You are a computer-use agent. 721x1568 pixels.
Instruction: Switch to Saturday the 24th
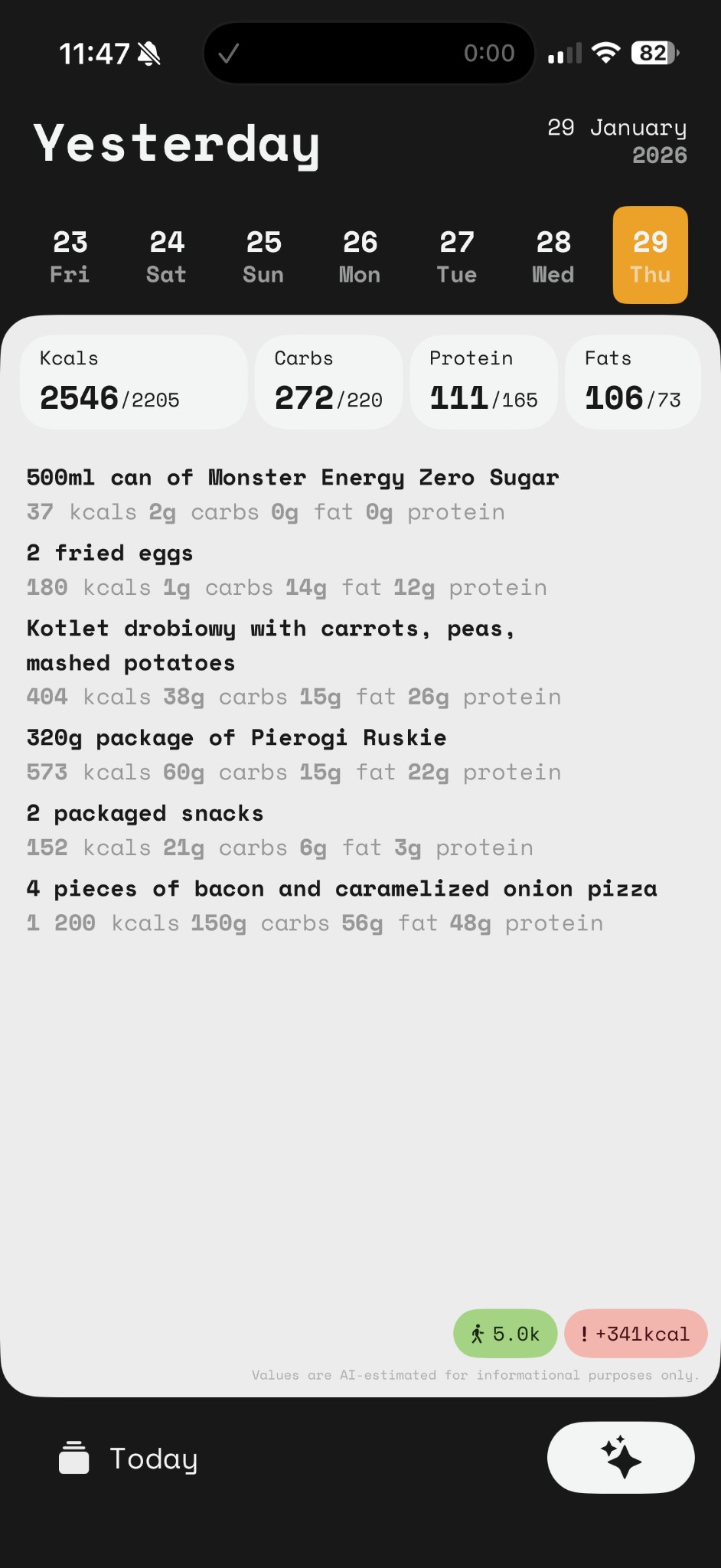pos(167,256)
